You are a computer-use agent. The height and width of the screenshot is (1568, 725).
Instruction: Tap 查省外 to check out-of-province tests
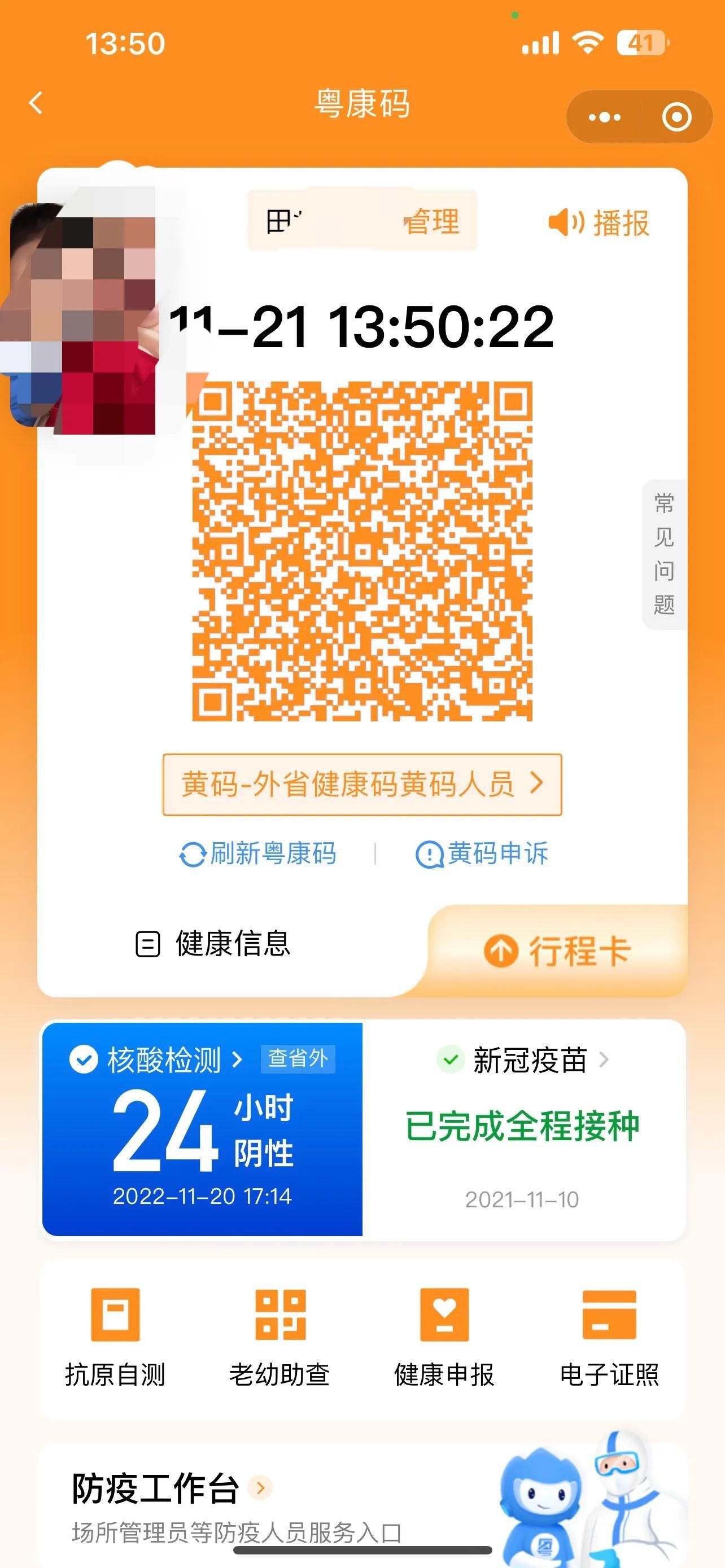(x=298, y=1058)
